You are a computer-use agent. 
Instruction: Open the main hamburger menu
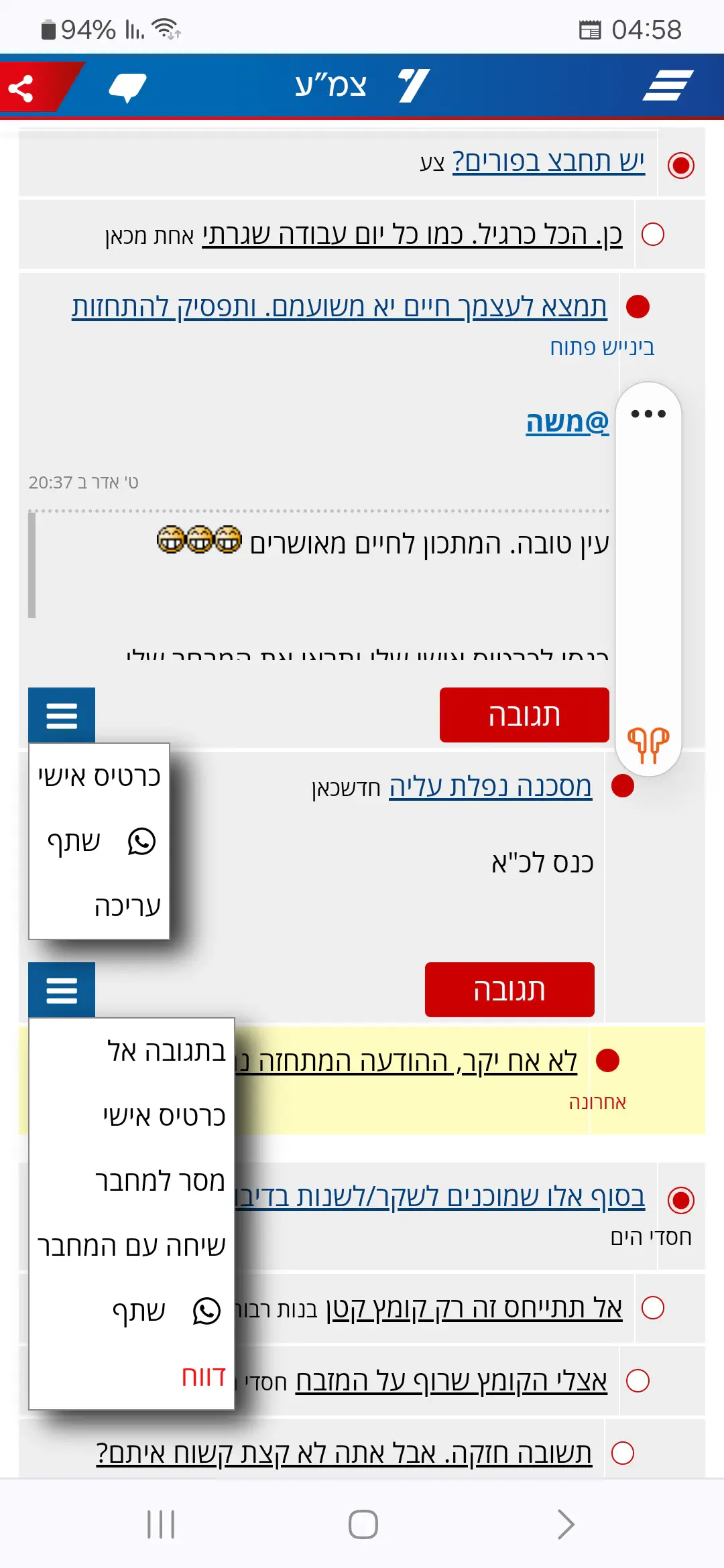coord(667,86)
